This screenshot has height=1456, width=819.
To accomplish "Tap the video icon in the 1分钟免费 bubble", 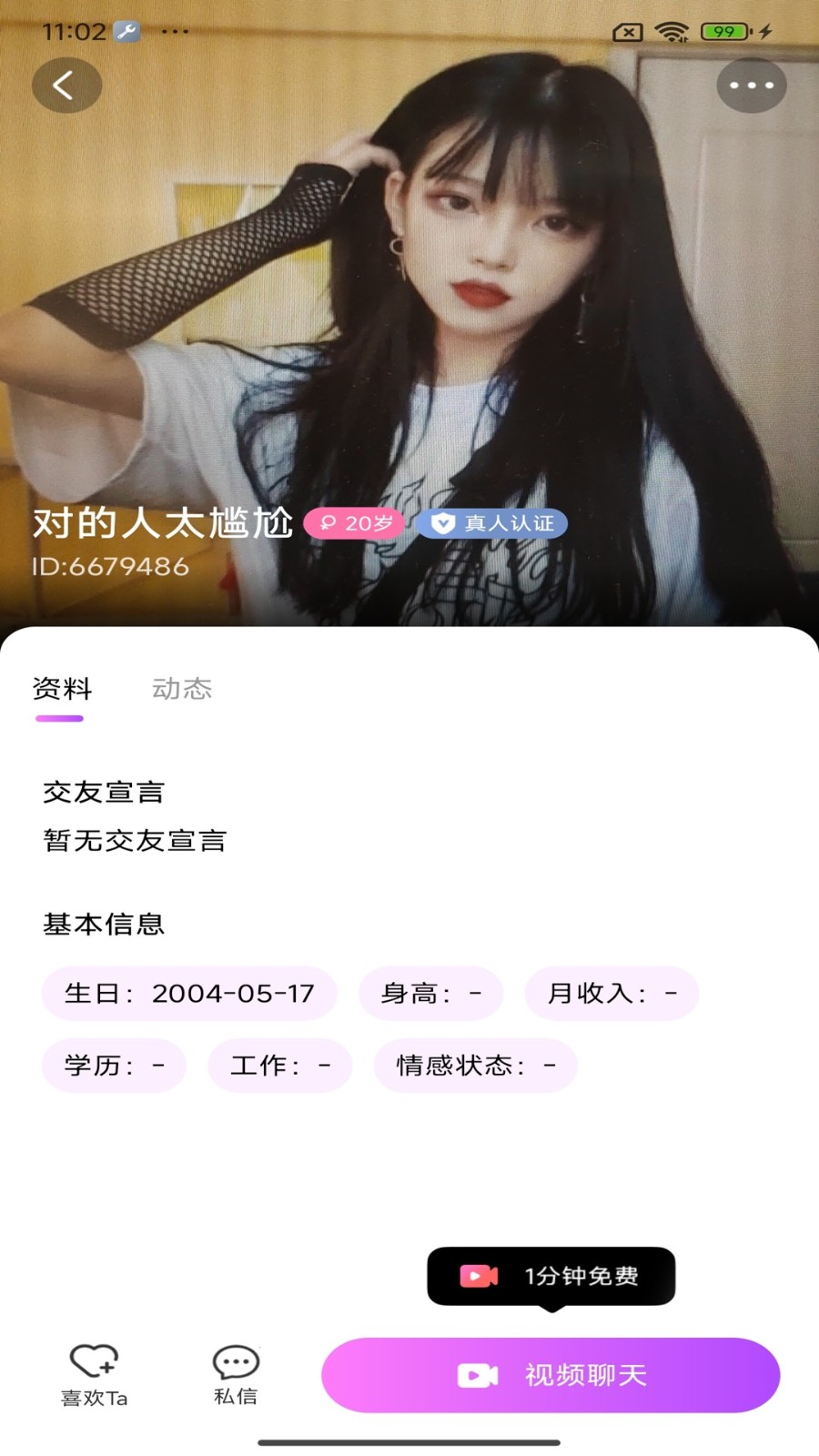I will pyautogui.click(x=477, y=1275).
